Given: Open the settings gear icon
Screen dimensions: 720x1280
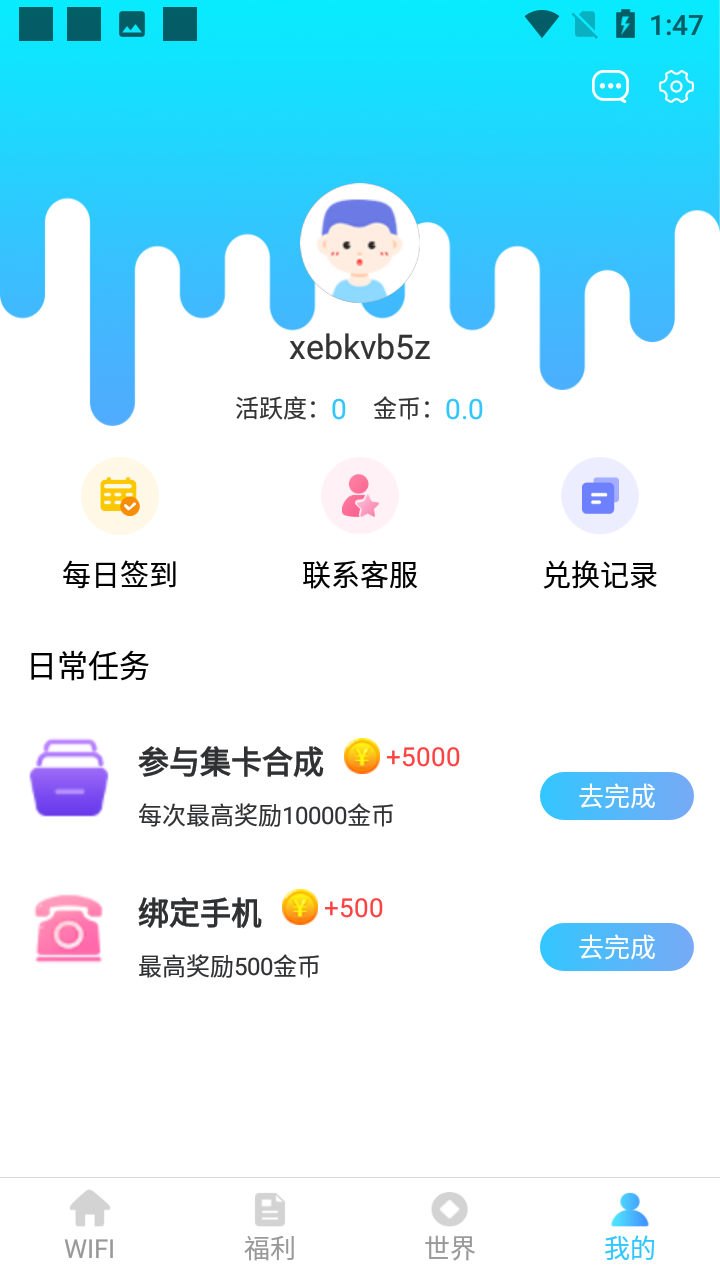Looking at the screenshot, I should point(675,86).
